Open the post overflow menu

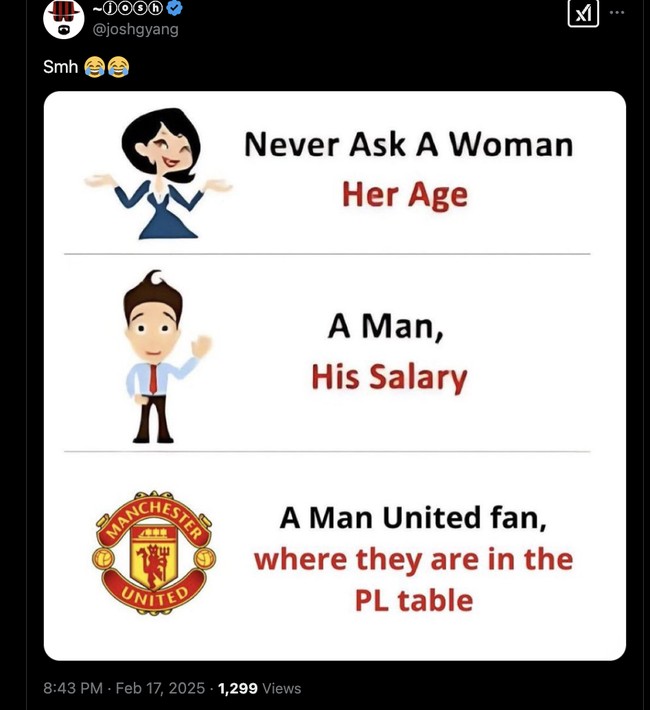[x=617, y=12]
